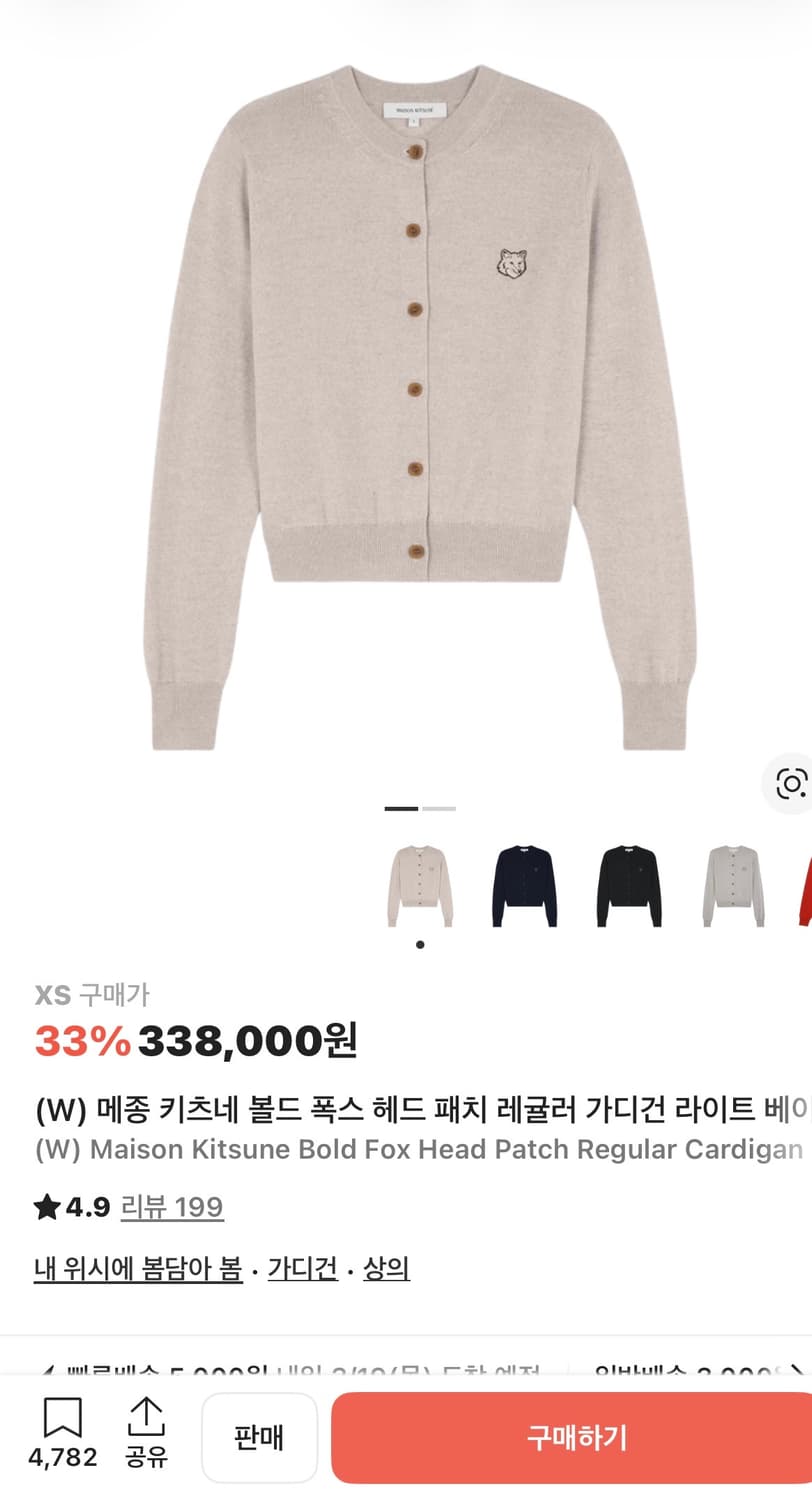Select the red cardigan color thumbnail
Viewport: 812px width, 1500px height.
803,885
